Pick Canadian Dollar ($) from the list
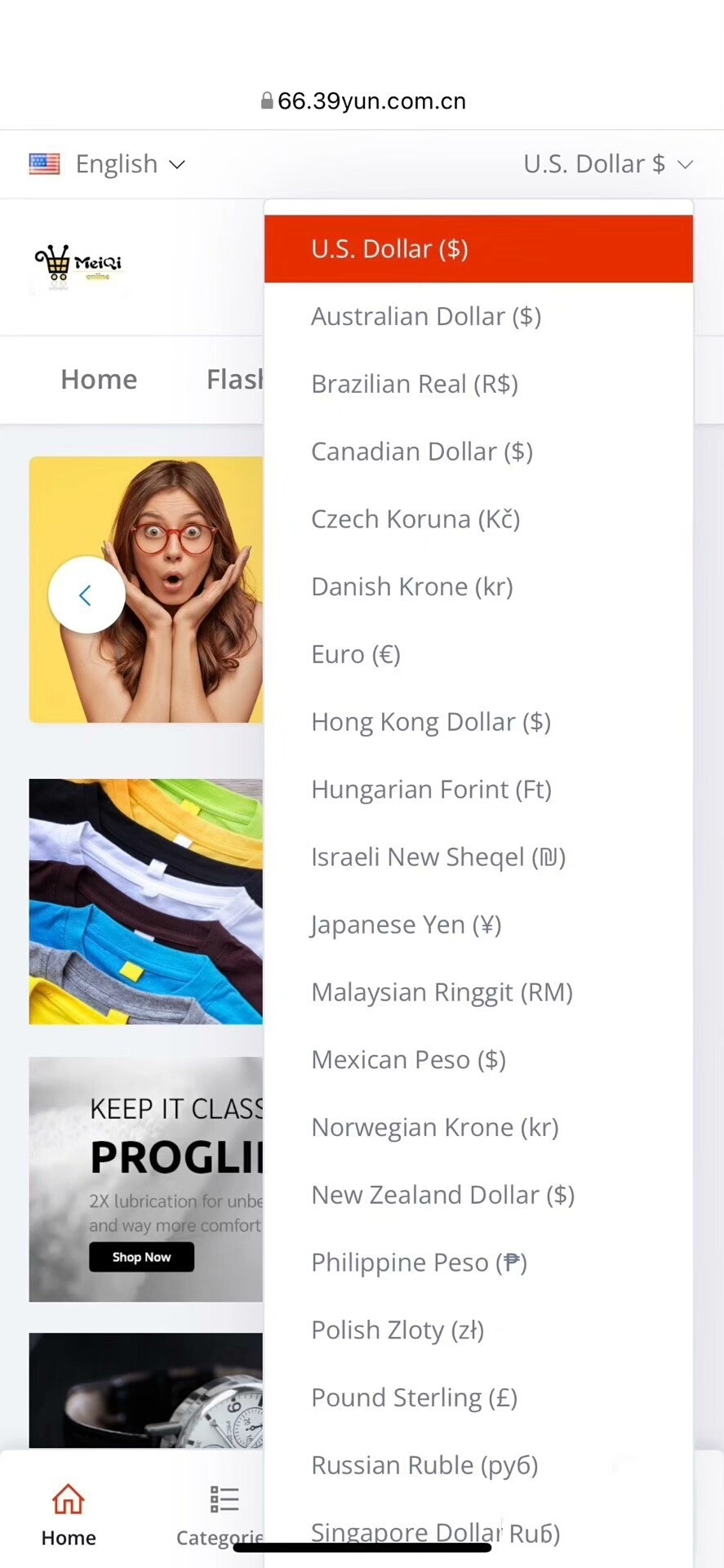Image resolution: width=724 pixels, height=1568 pixels. click(422, 452)
